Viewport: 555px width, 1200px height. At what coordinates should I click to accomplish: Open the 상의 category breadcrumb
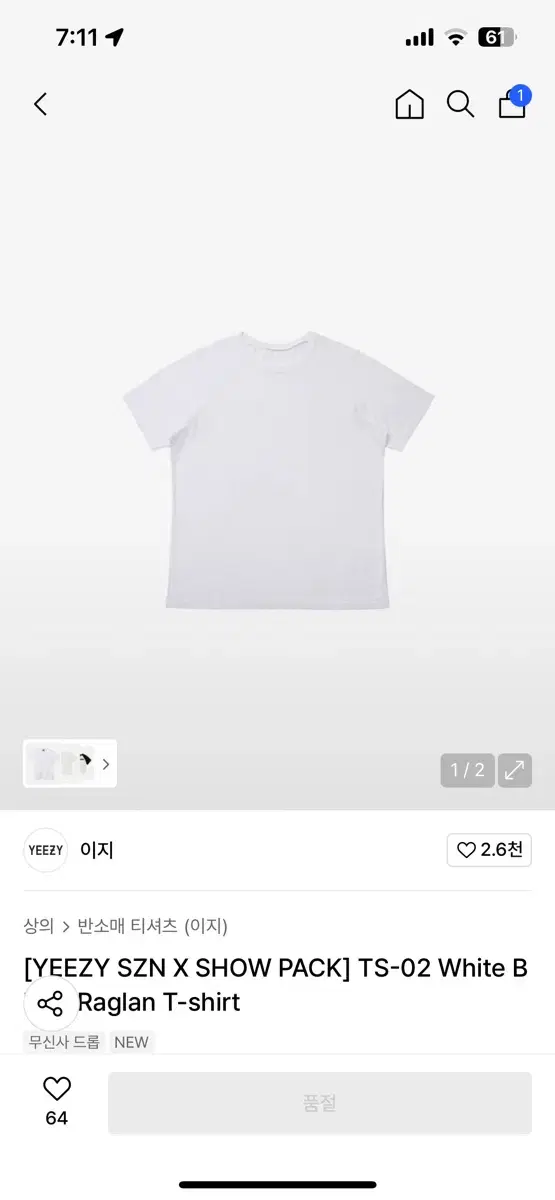tap(38, 926)
